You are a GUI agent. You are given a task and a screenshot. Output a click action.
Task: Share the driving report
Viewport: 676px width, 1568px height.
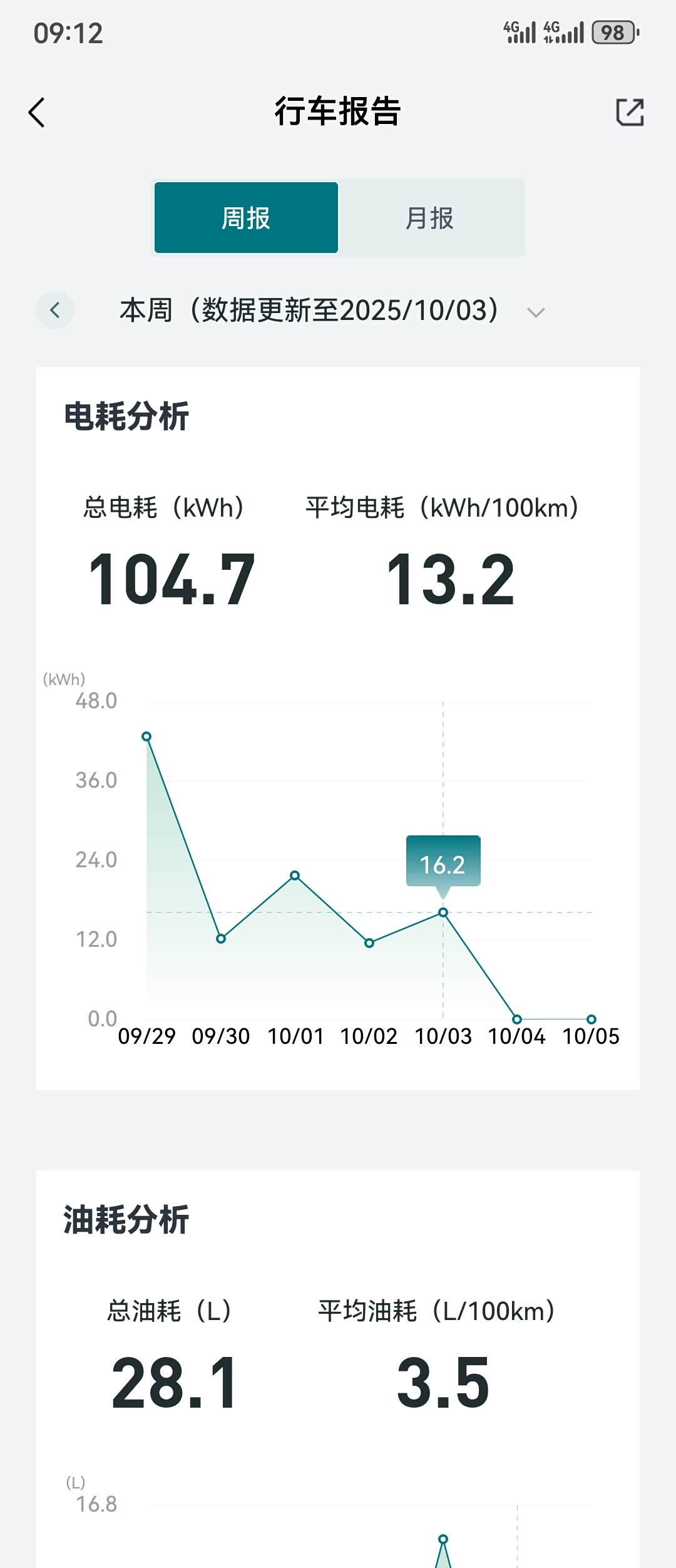[x=630, y=113]
